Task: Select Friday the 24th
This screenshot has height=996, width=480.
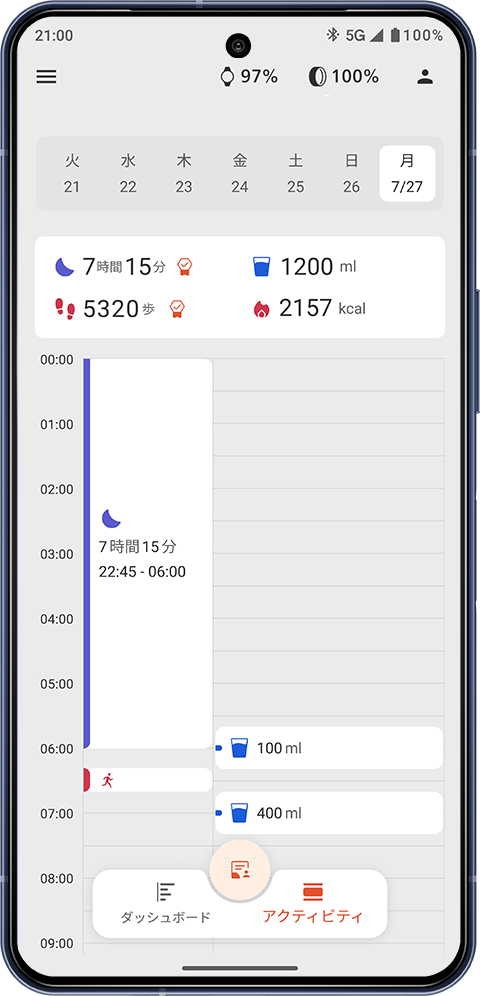Action: 239,173
